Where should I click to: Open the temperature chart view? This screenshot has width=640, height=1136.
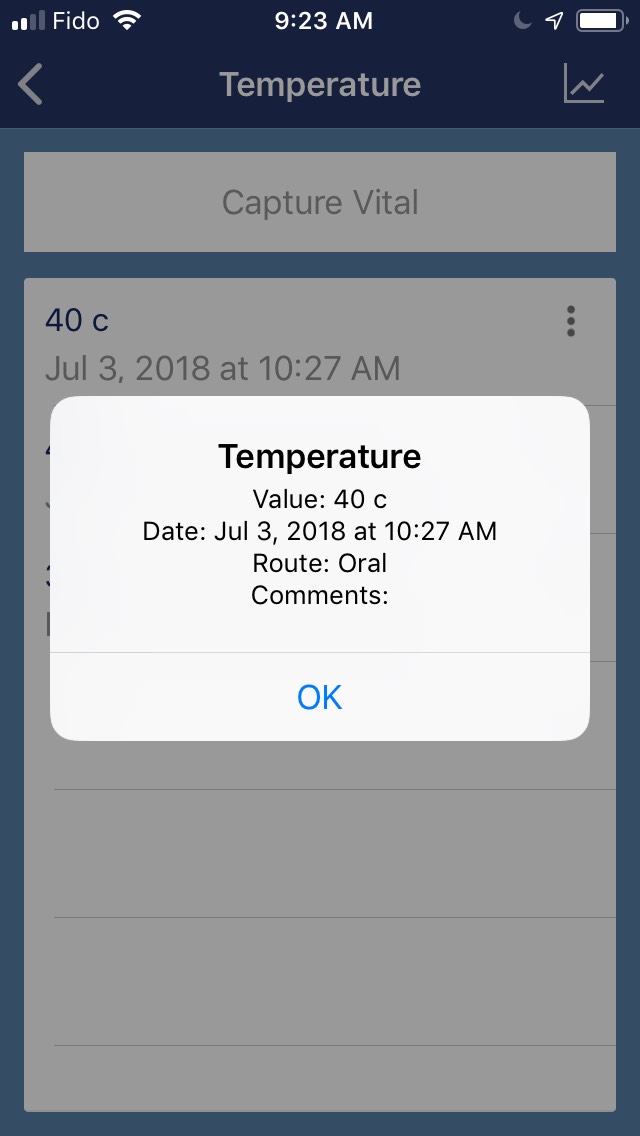[x=584, y=84]
